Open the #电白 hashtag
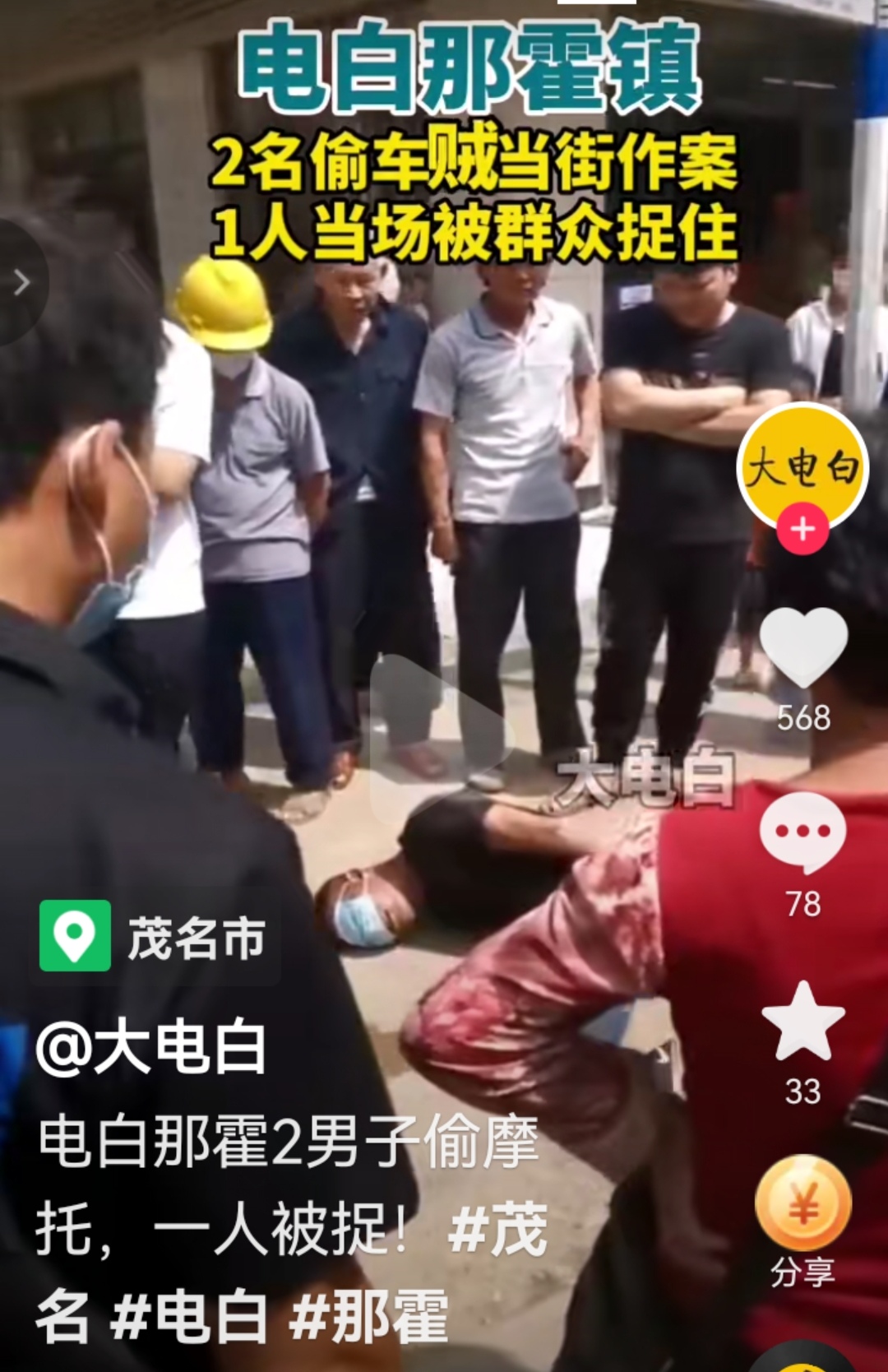This screenshot has height=1372, width=888. click(189, 1316)
